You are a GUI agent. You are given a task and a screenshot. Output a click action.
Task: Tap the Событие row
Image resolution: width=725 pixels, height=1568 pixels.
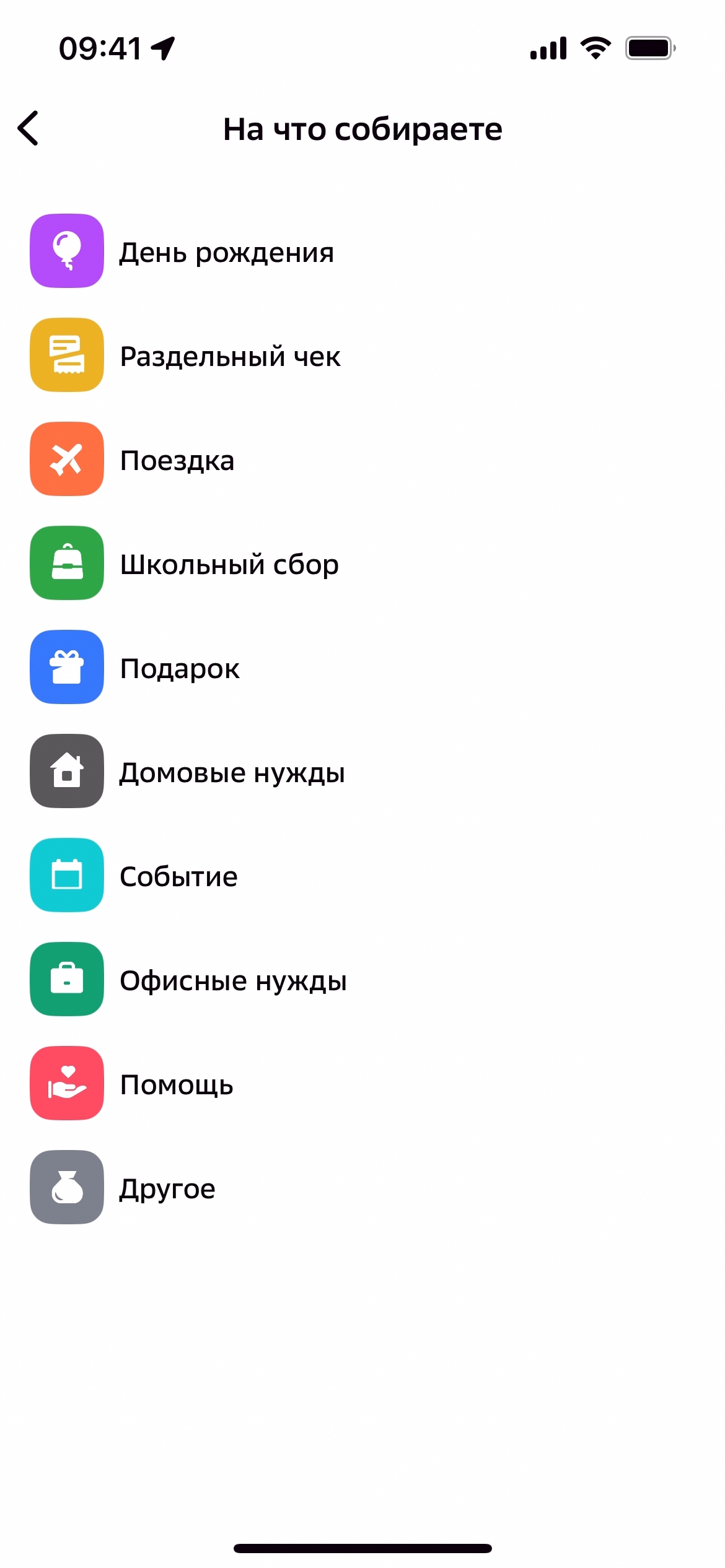pos(178,876)
